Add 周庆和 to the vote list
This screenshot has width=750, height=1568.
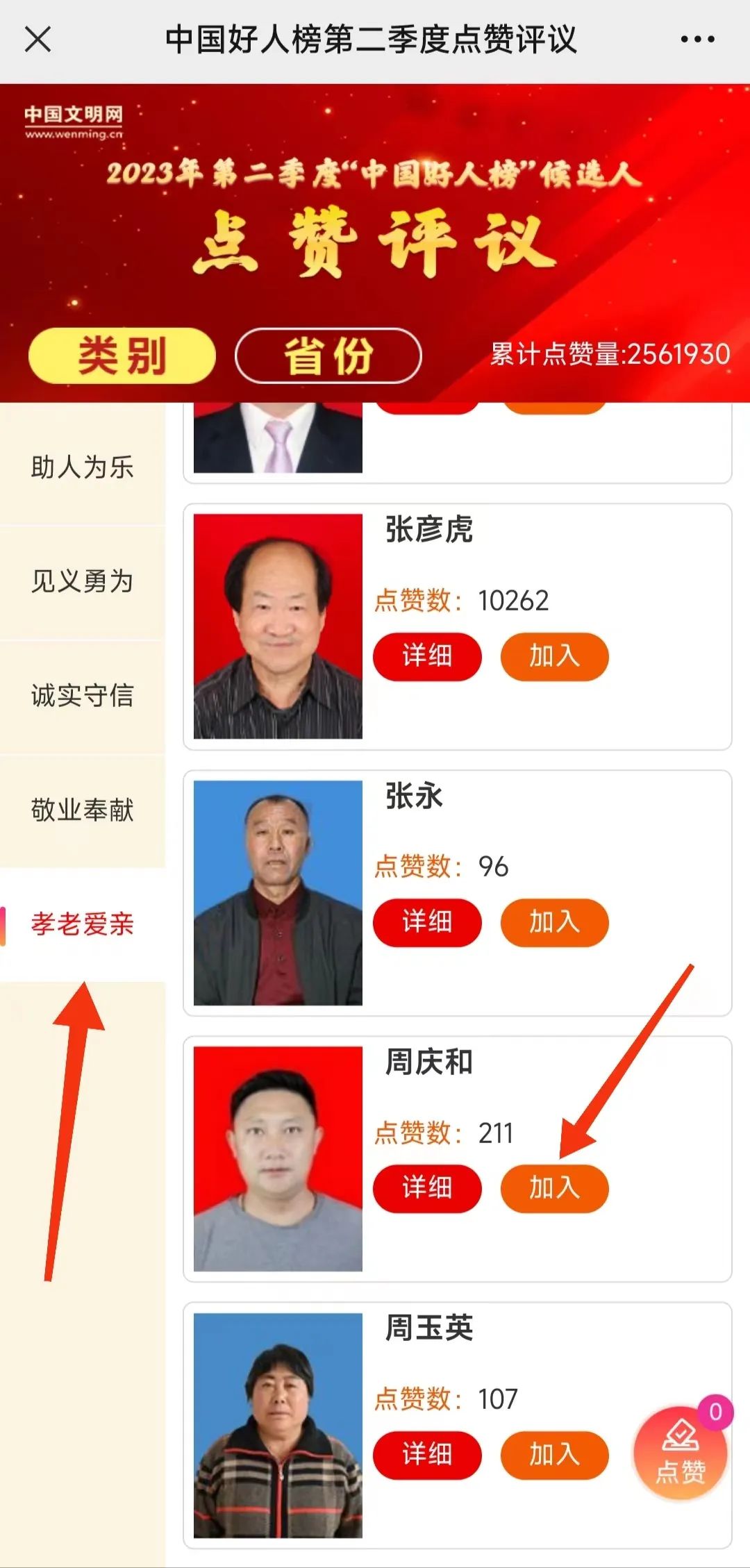(x=554, y=1188)
